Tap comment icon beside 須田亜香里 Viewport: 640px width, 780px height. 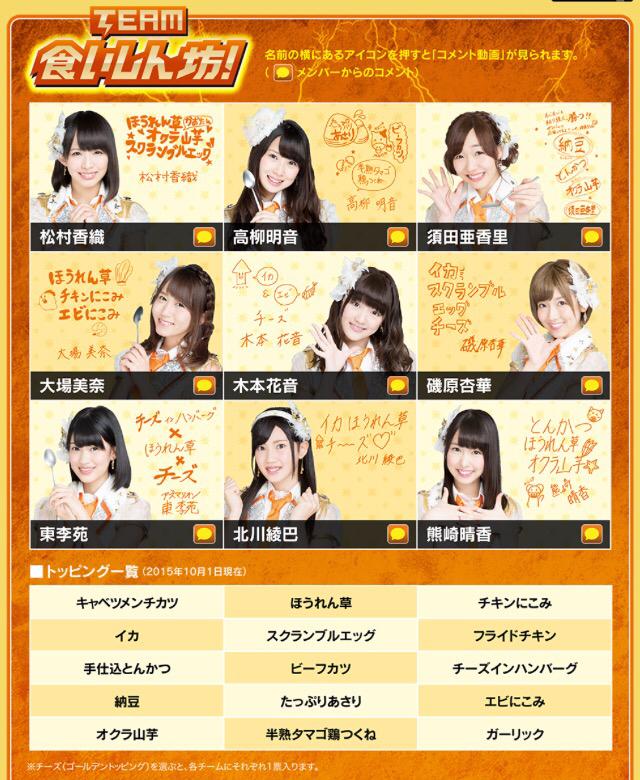pyautogui.click(x=592, y=237)
